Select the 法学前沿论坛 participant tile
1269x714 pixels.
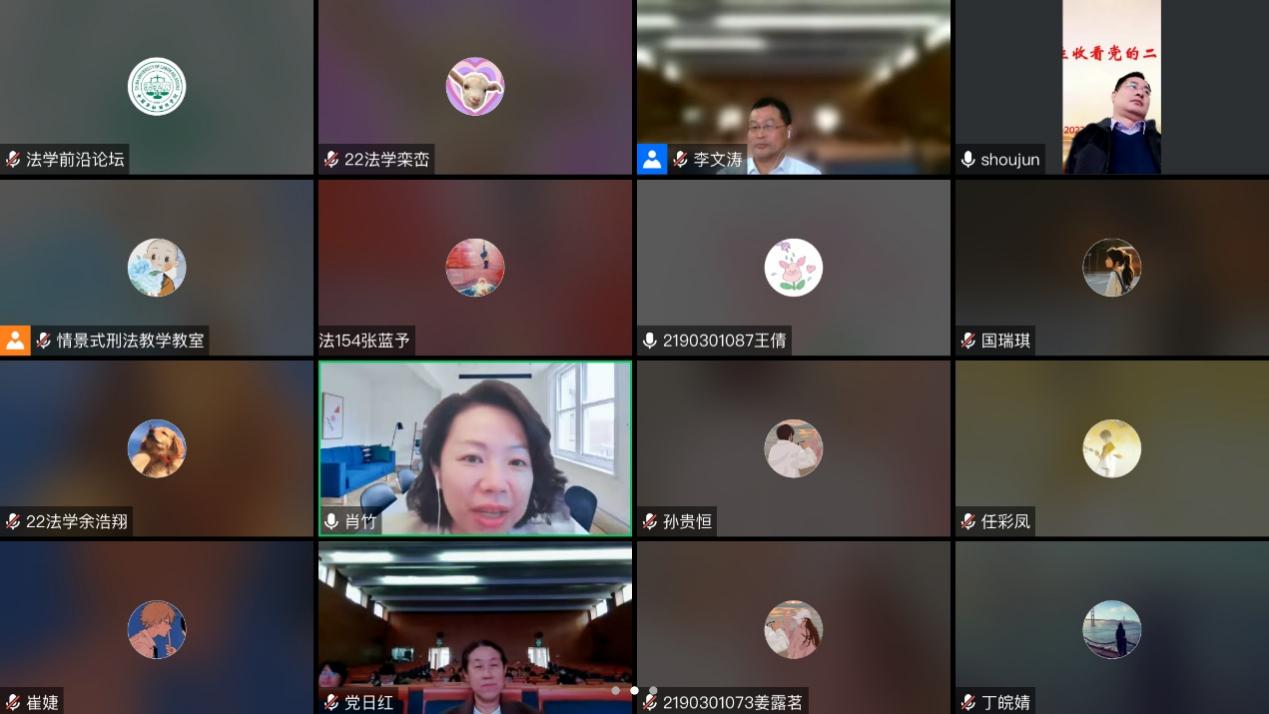point(156,87)
